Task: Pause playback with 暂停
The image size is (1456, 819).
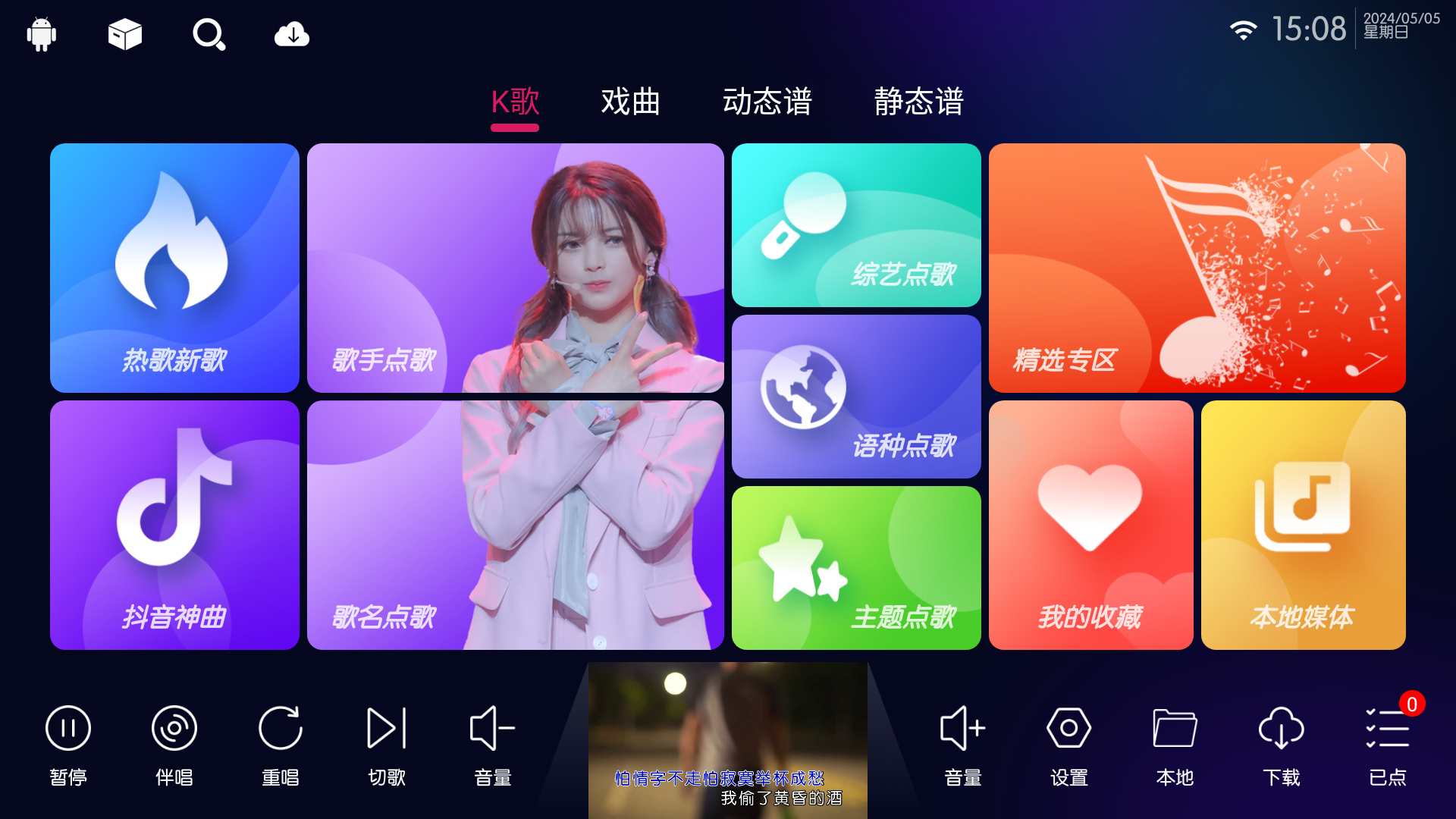Action: [68, 743]
